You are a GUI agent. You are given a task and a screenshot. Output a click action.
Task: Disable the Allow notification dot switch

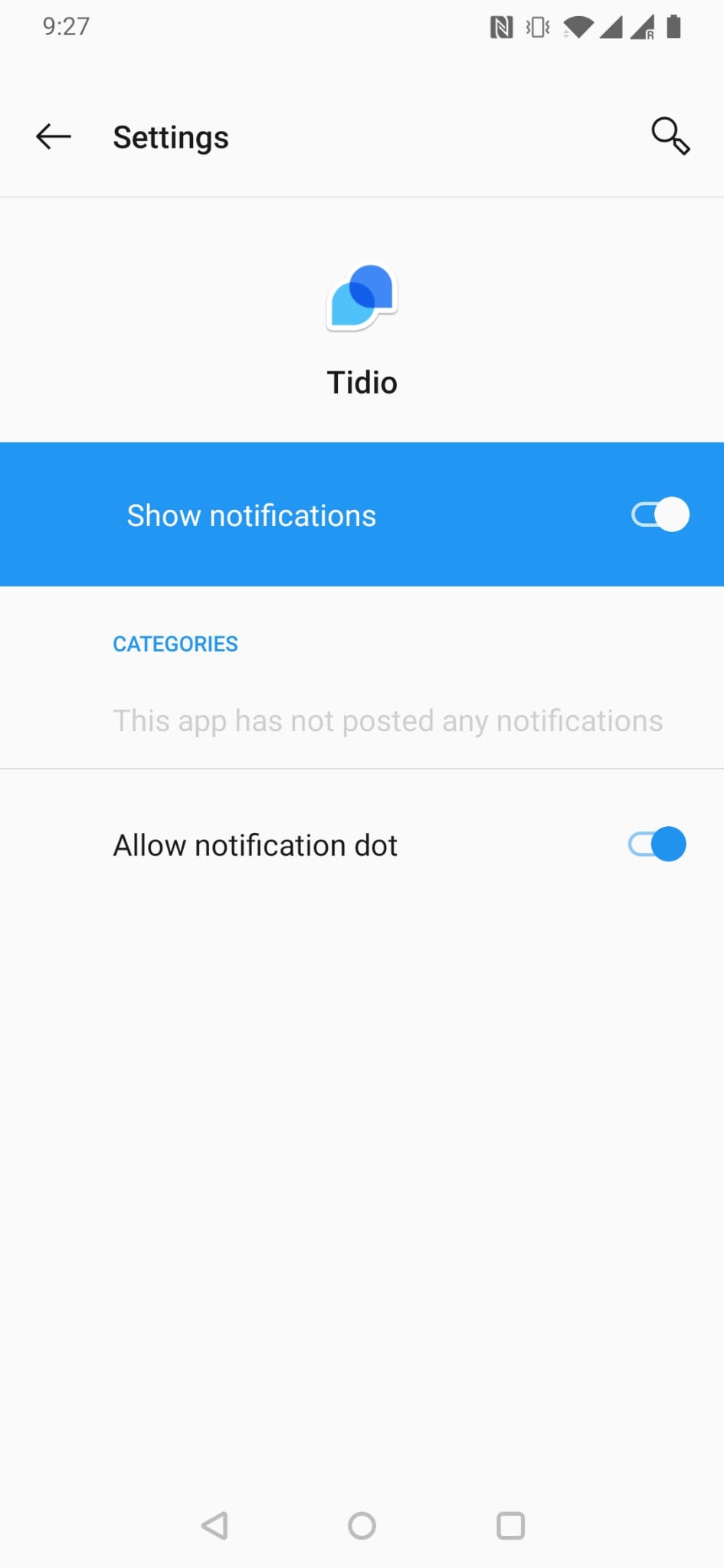(657, 844)
